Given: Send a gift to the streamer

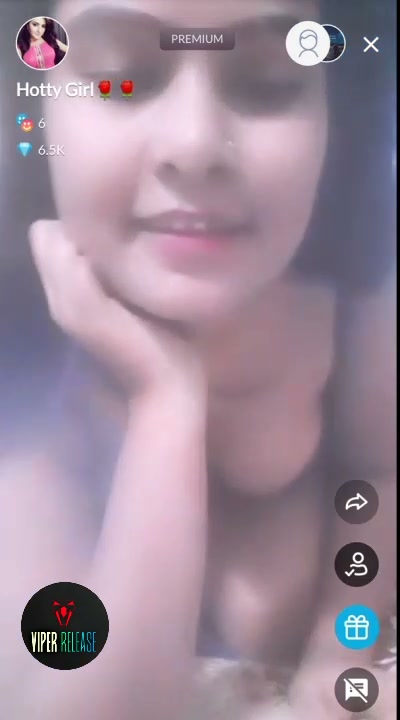Looking at the screenshot, I should tap(356, 627).
